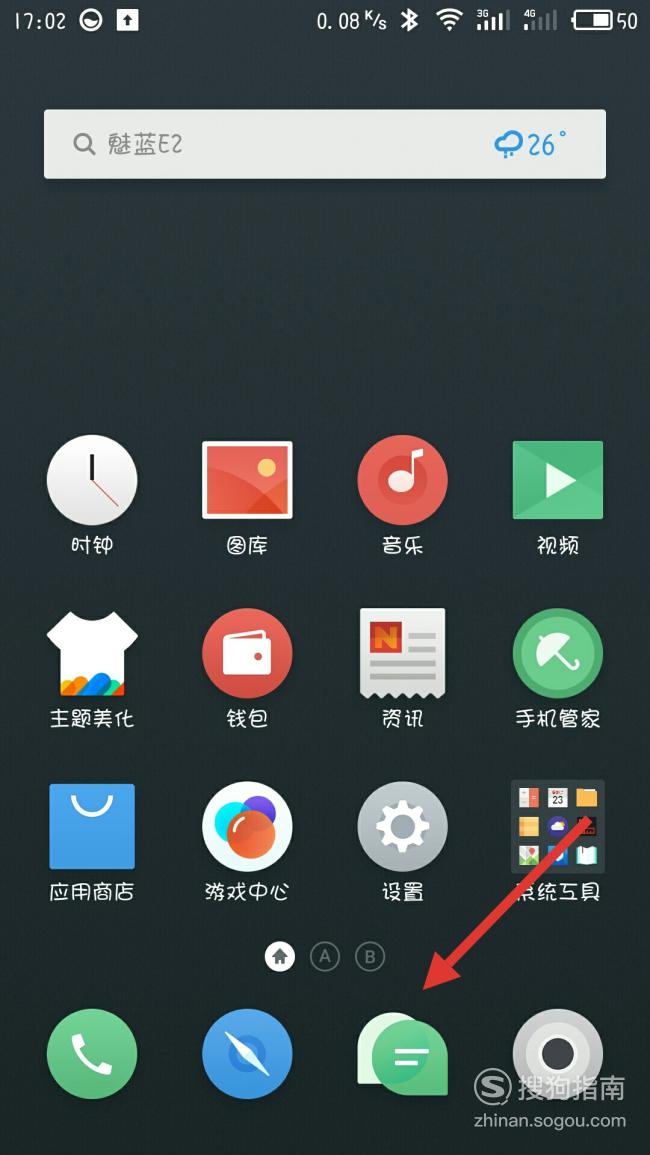Open the green messages app in dock

click(x=402, y=1054)
